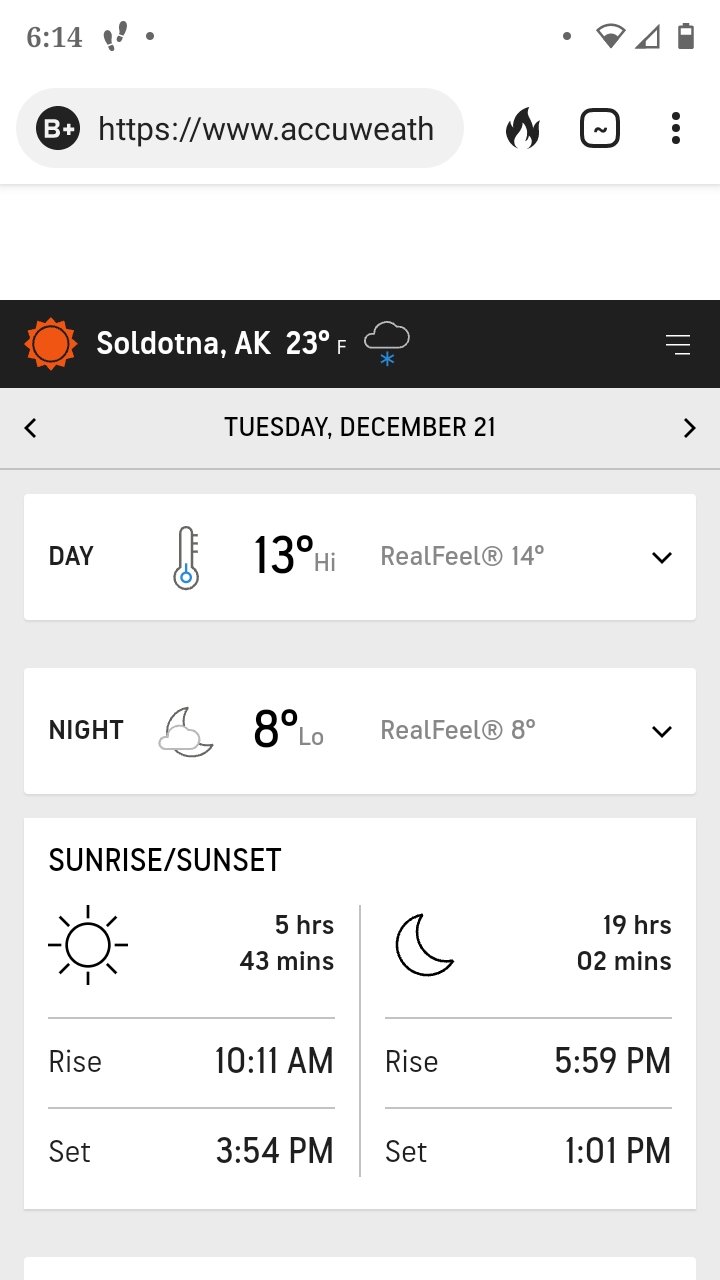The image size is (720, 1280).
Task: Open the AccuWeather hamburger menu
Action: (x=678, y=345)
